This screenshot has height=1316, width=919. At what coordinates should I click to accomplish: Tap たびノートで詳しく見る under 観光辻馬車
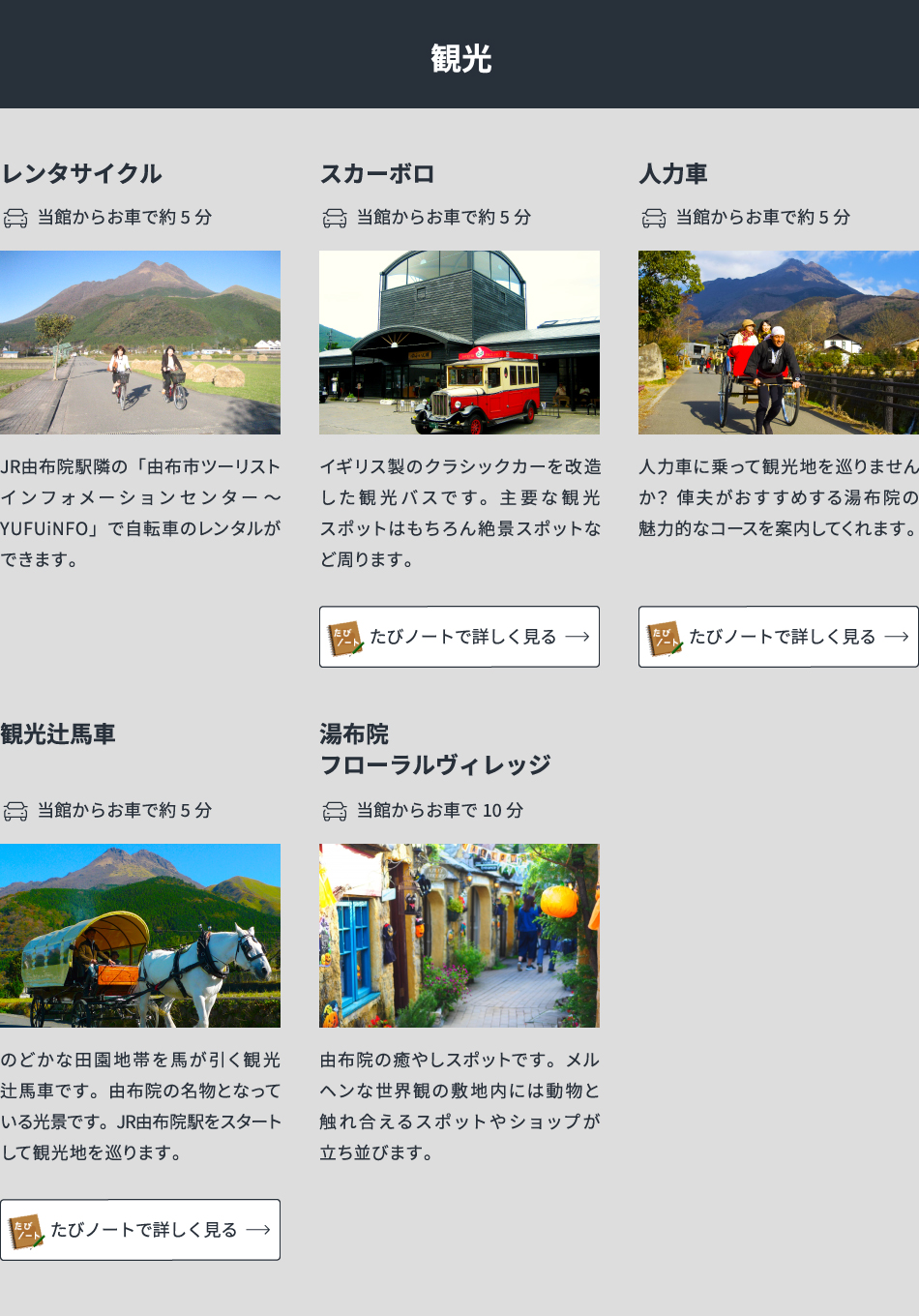140,1230
